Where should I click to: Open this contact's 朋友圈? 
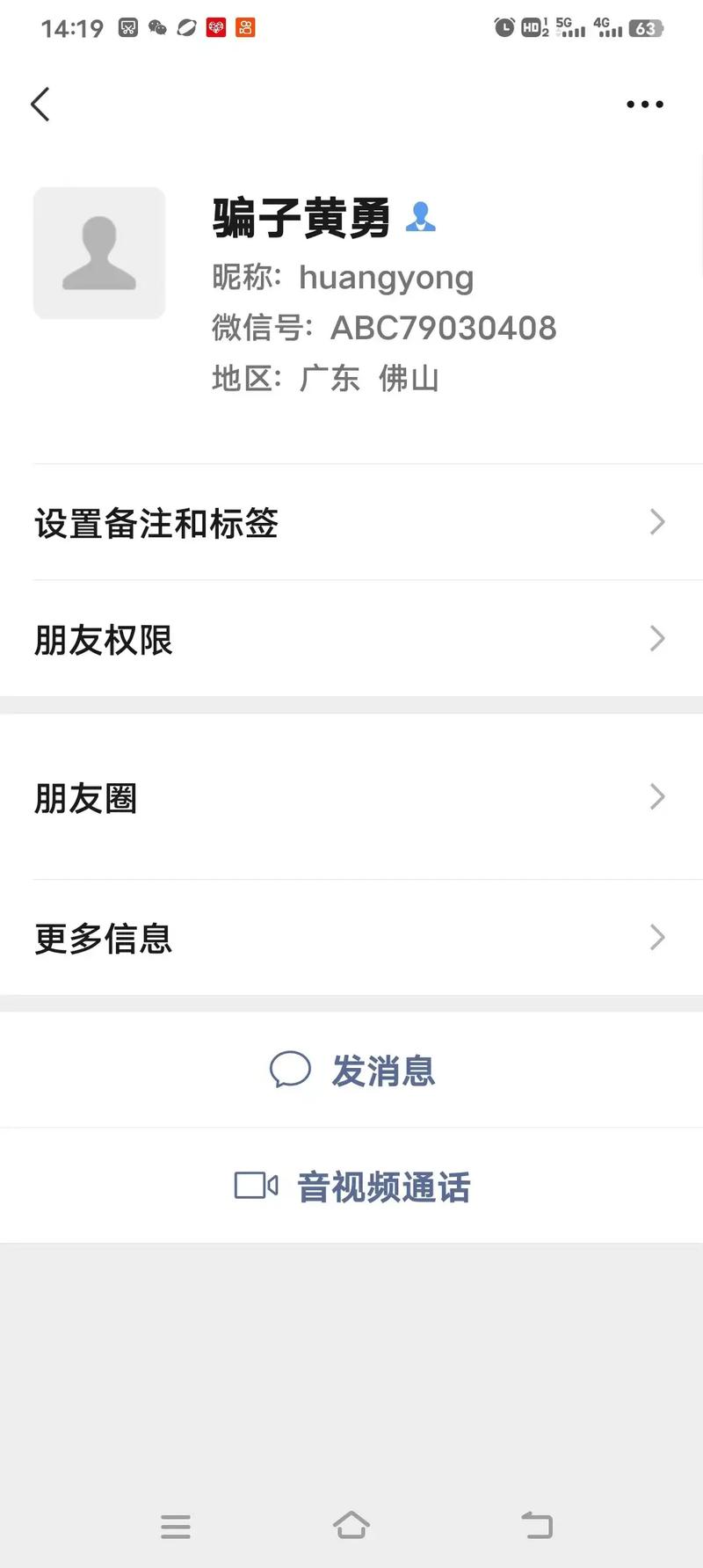(351, 797)
